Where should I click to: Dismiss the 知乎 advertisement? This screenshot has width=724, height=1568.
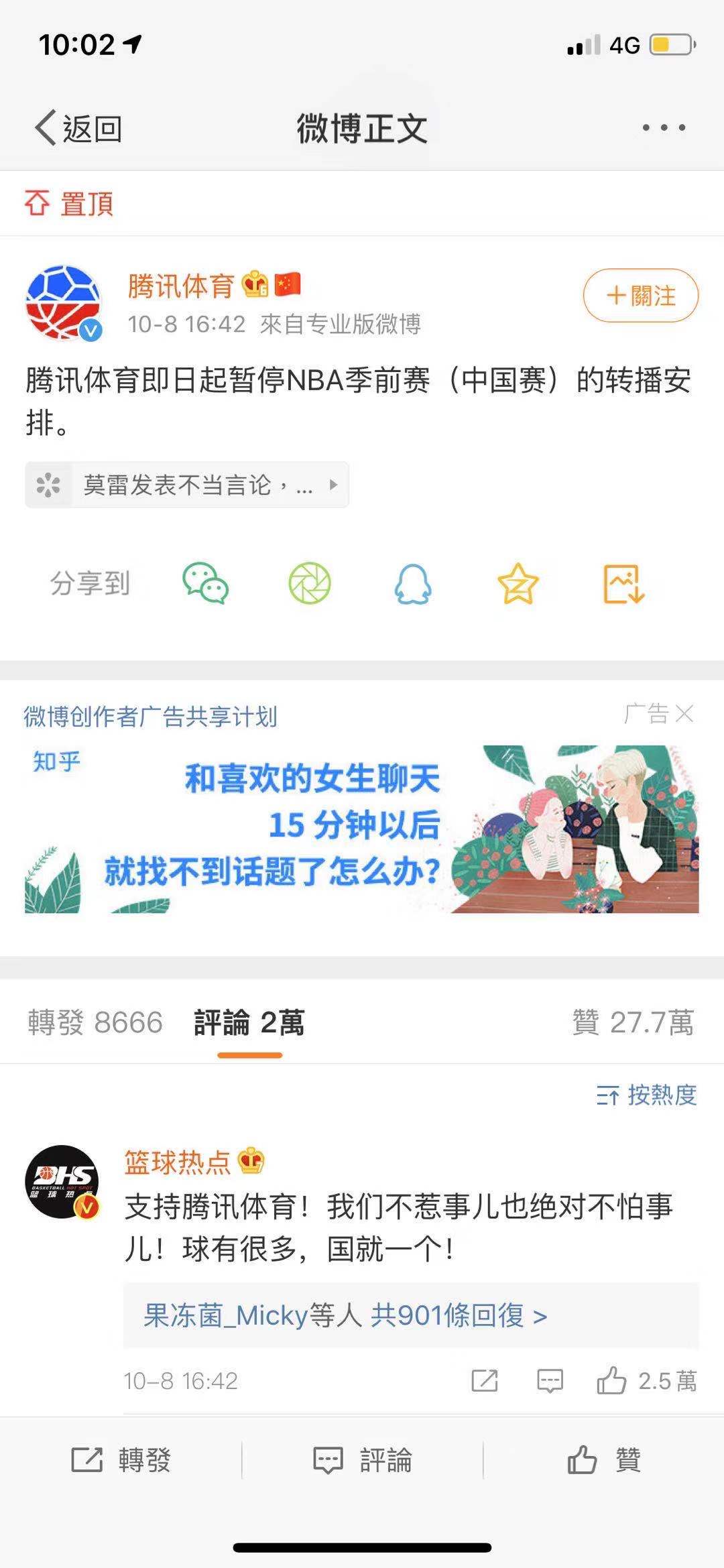[684, 714]
